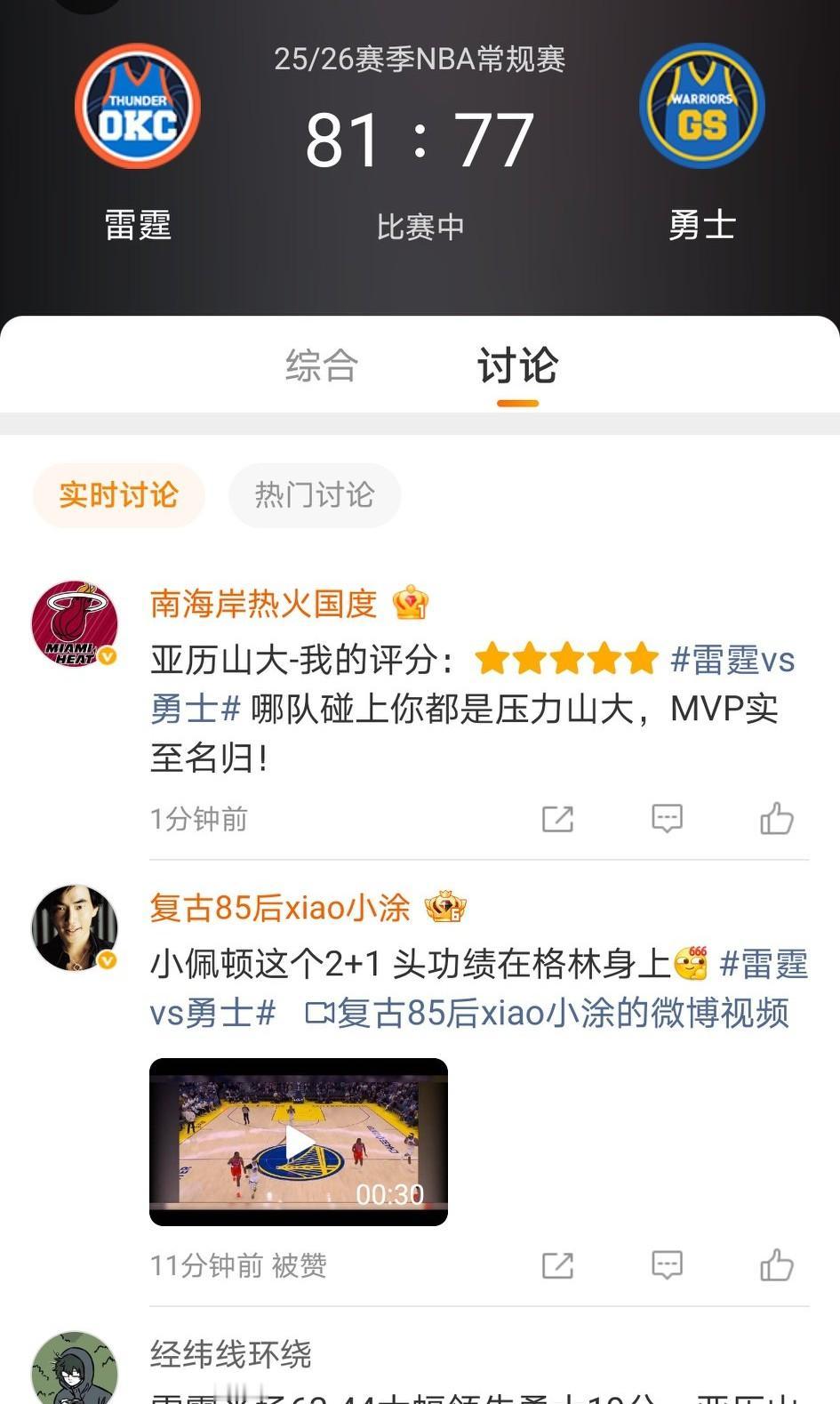Click the verified V badge on the Heat avatar
This screenshot has height=1404, width=840.
(108, 655)
